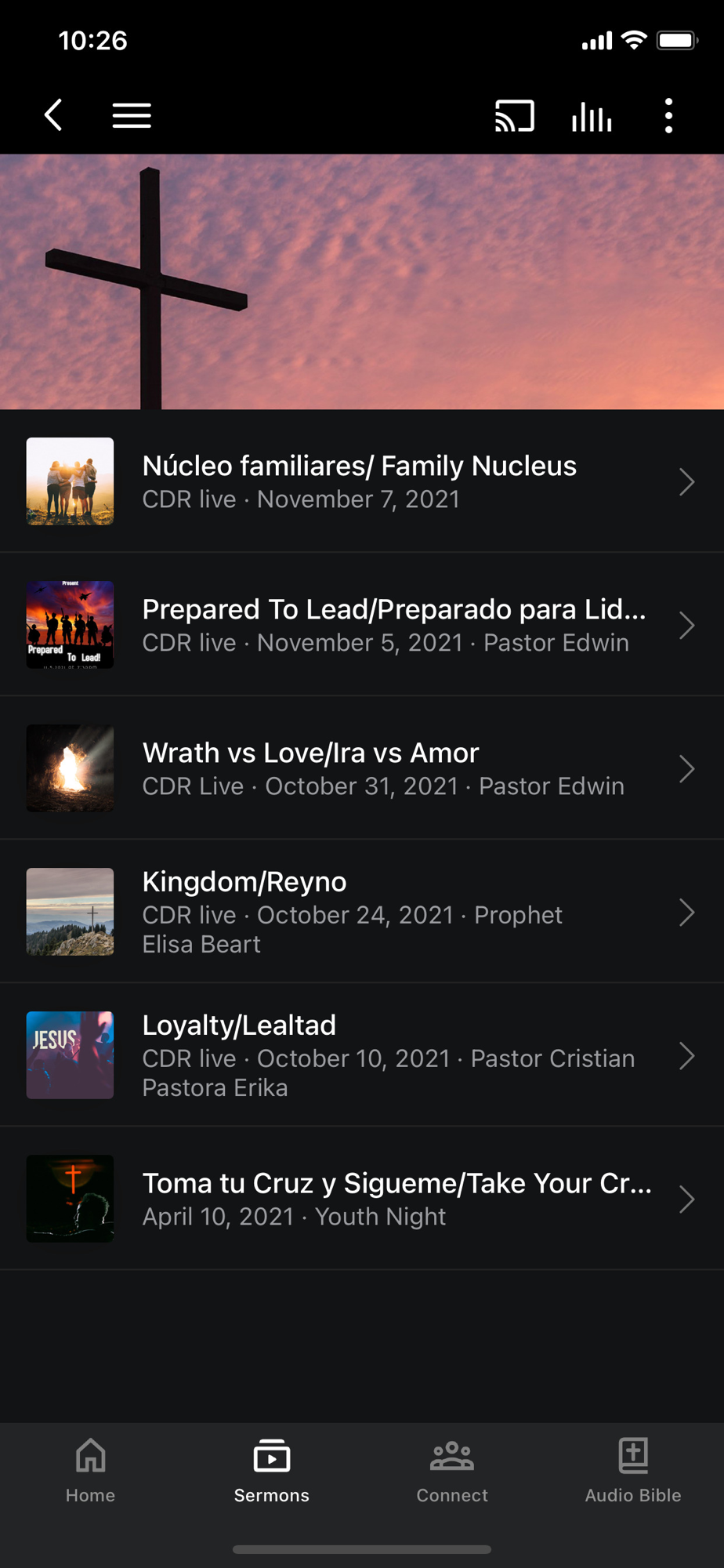Go to the Connect tab

click(x=452, y=1471)
